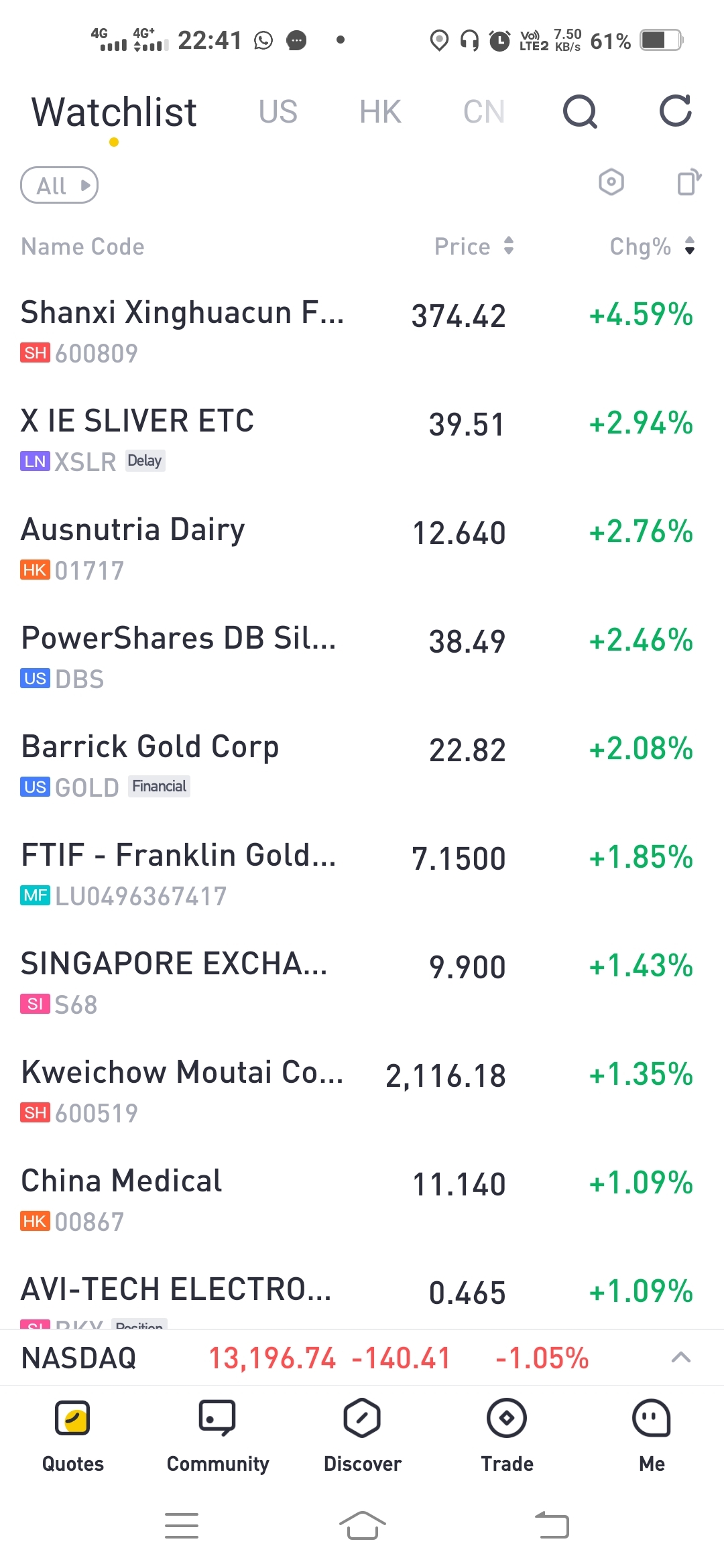View Ausnutria Dairy 01717 details

coord(362,549)
